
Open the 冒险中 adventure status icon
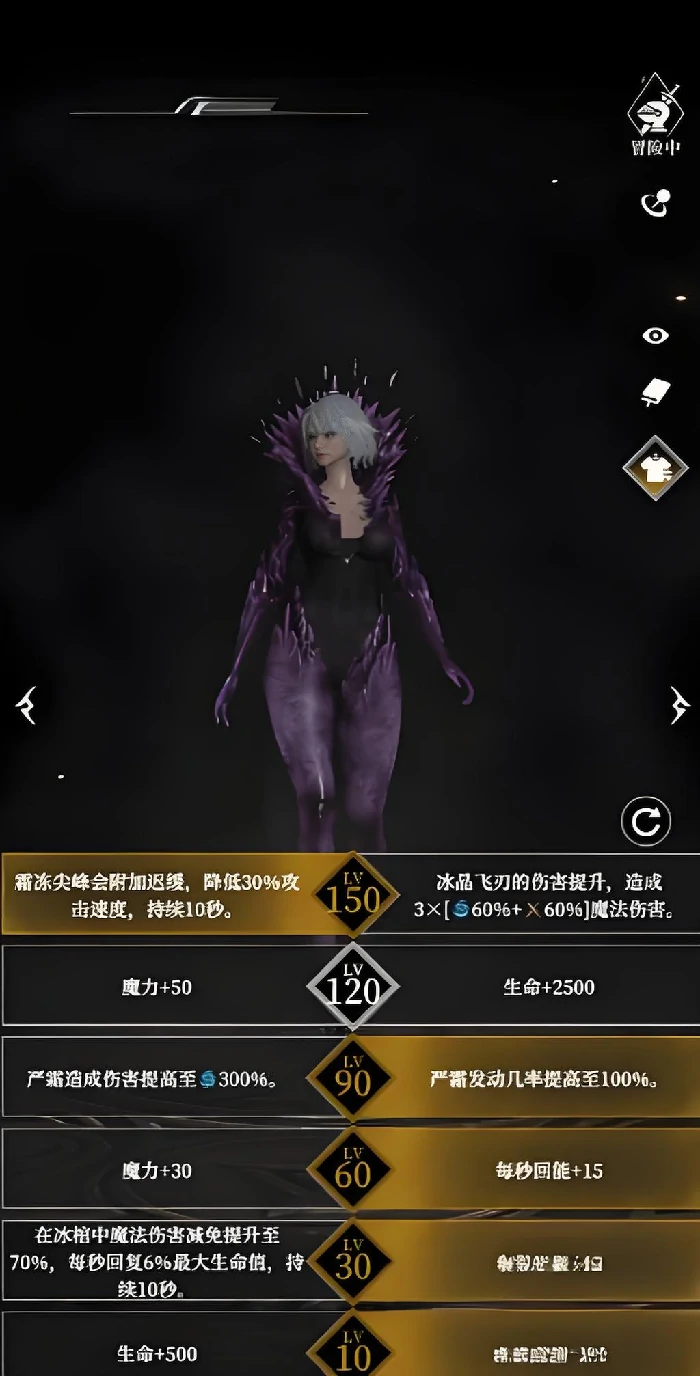pyautogui.click(x=655, y=112)
